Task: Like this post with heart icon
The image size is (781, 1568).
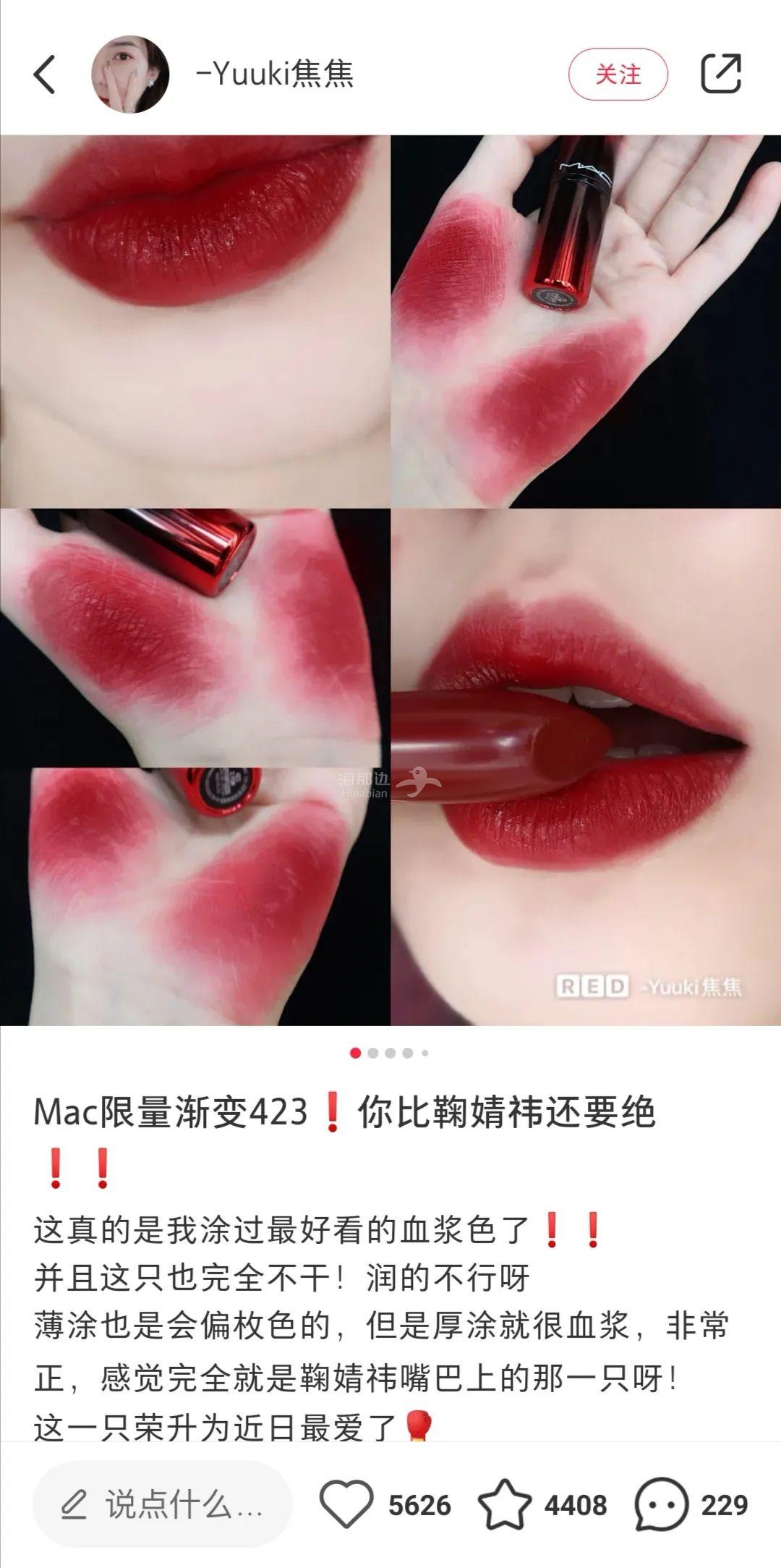Action: tap(346, 1505)
